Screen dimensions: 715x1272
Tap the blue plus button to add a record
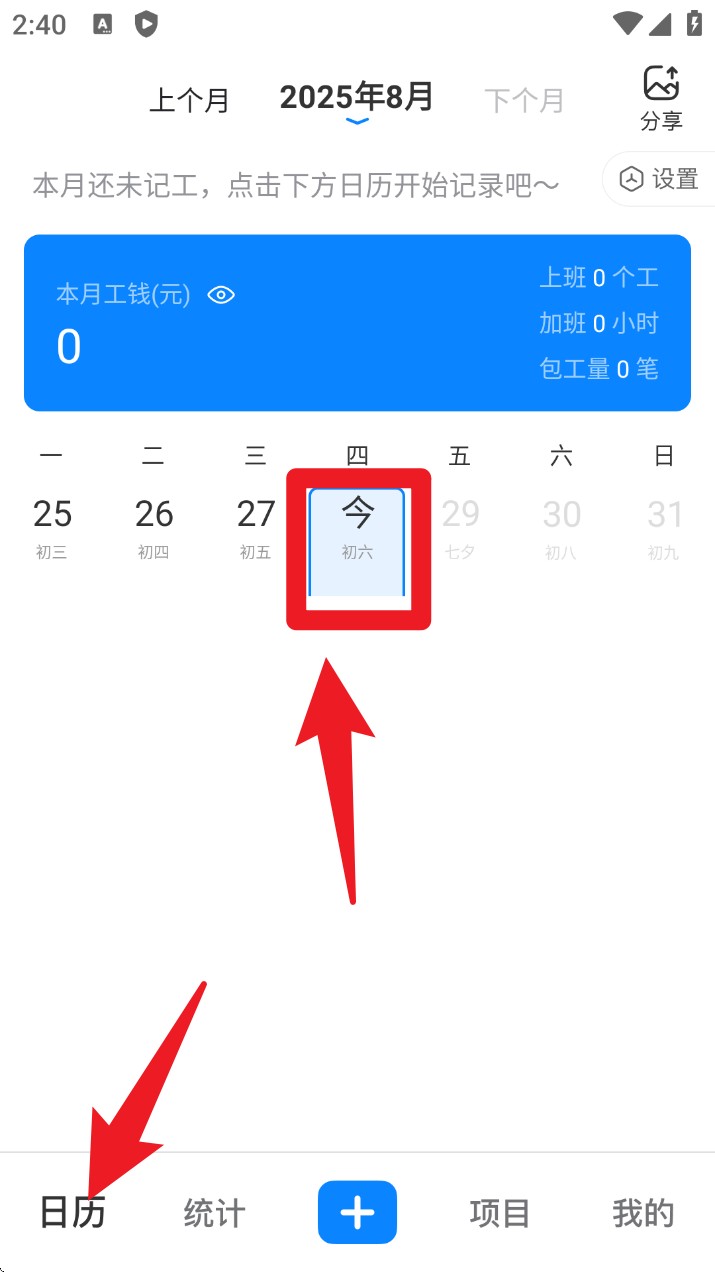(x=358, y=1212)
